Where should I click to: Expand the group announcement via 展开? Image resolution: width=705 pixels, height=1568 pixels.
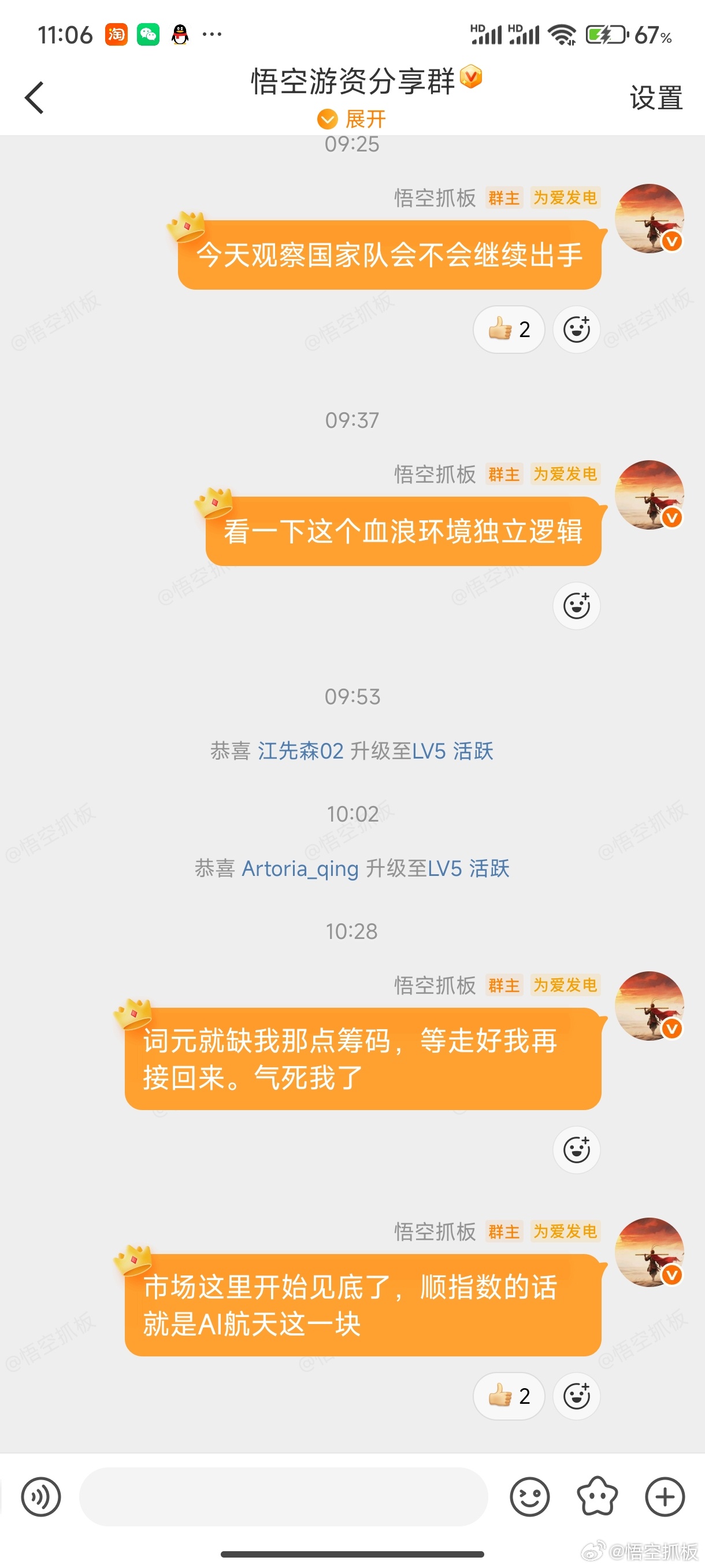pos(351,119)
